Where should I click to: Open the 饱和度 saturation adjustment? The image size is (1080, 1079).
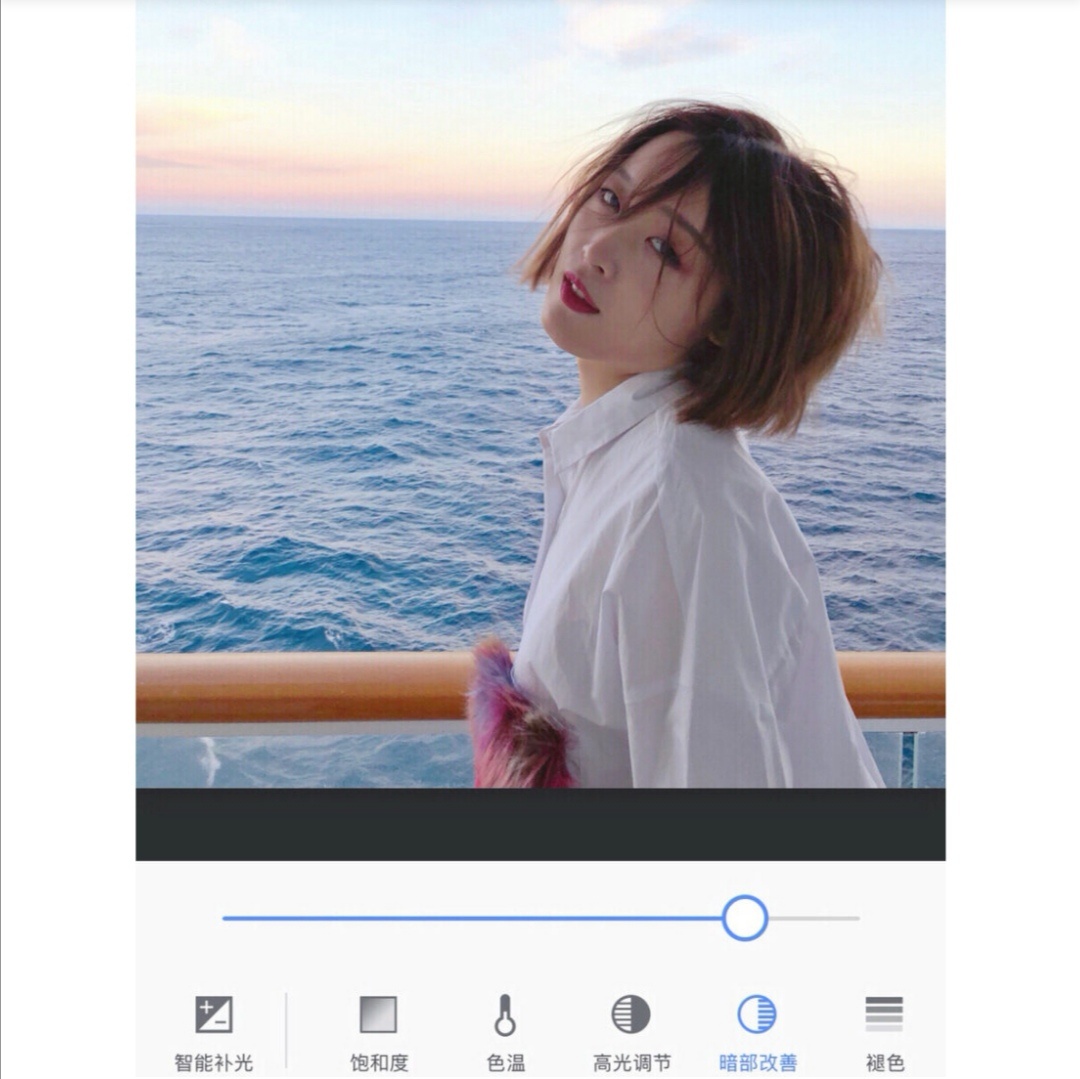coord(379,1030)
